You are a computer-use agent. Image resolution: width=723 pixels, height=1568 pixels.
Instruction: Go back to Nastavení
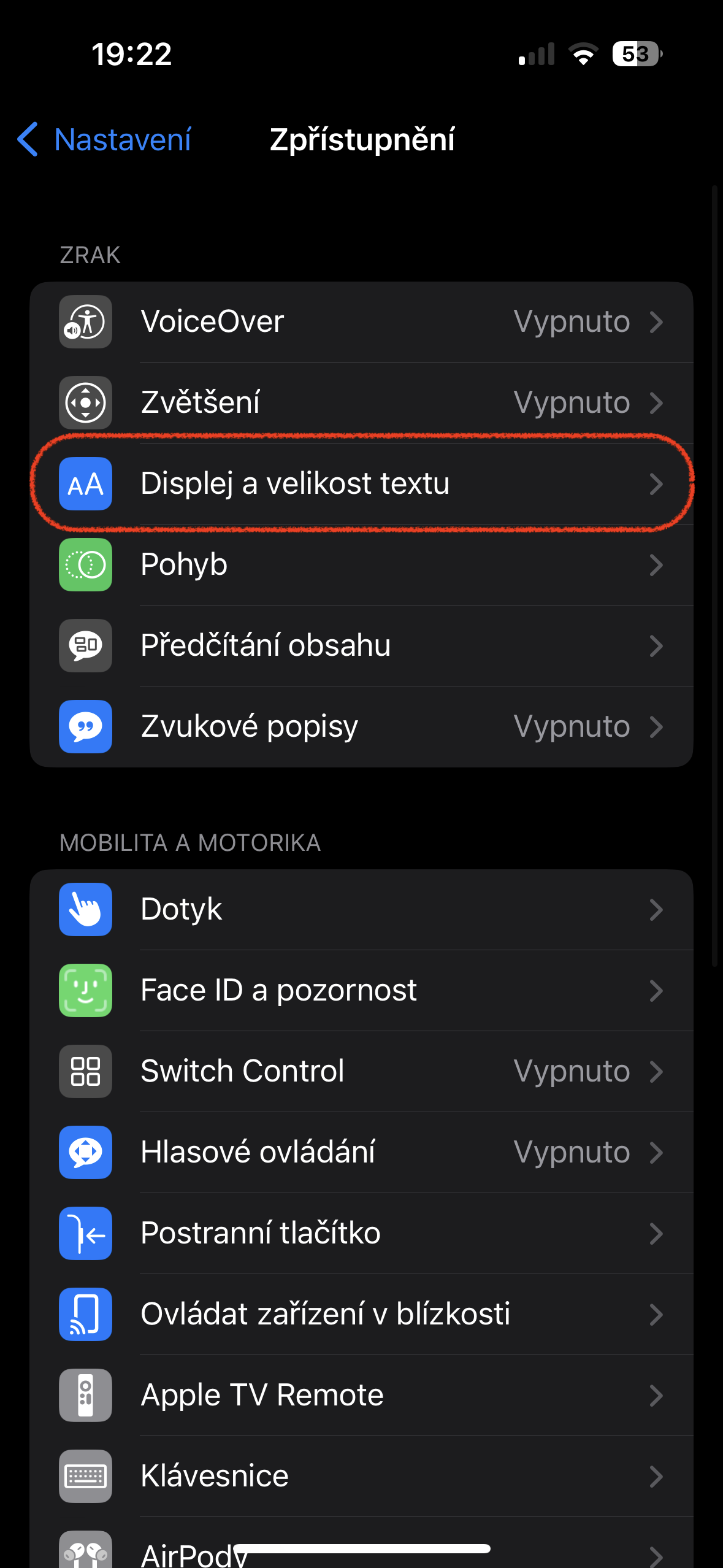(104, 140)
